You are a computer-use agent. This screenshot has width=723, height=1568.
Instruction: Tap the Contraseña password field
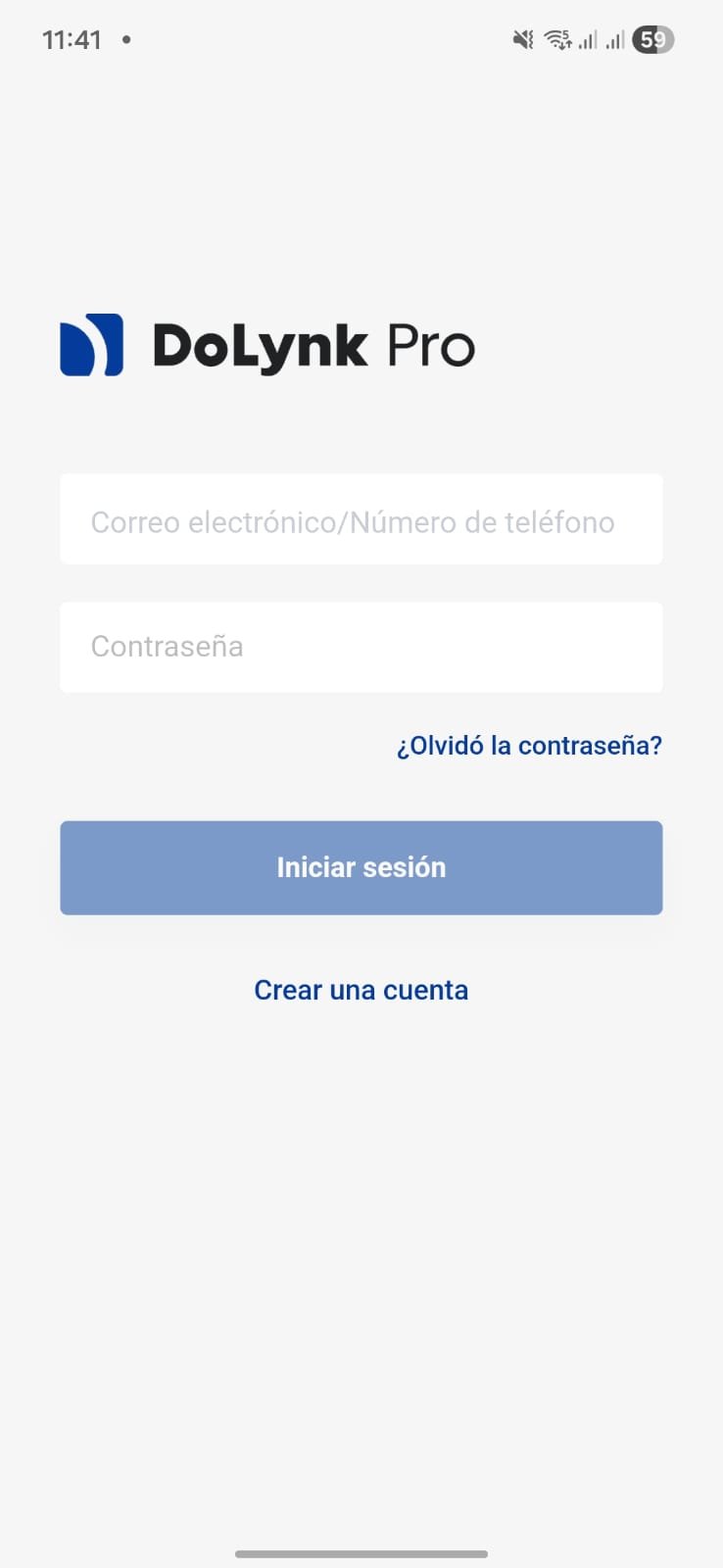point(361,647)
